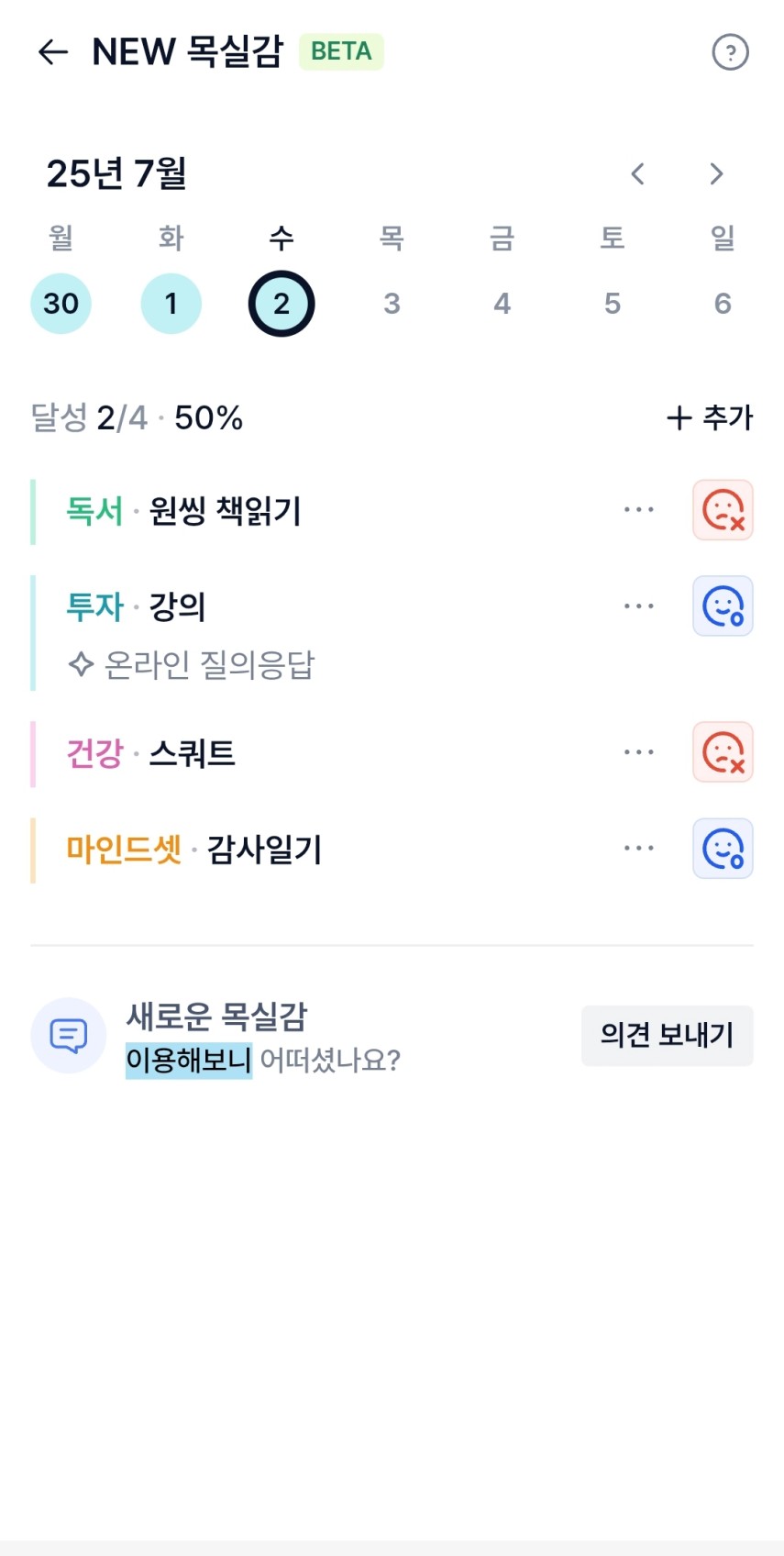The image size is (784, 1556).
Task: Select Saturday the 5th
Action: pos(613,304)
